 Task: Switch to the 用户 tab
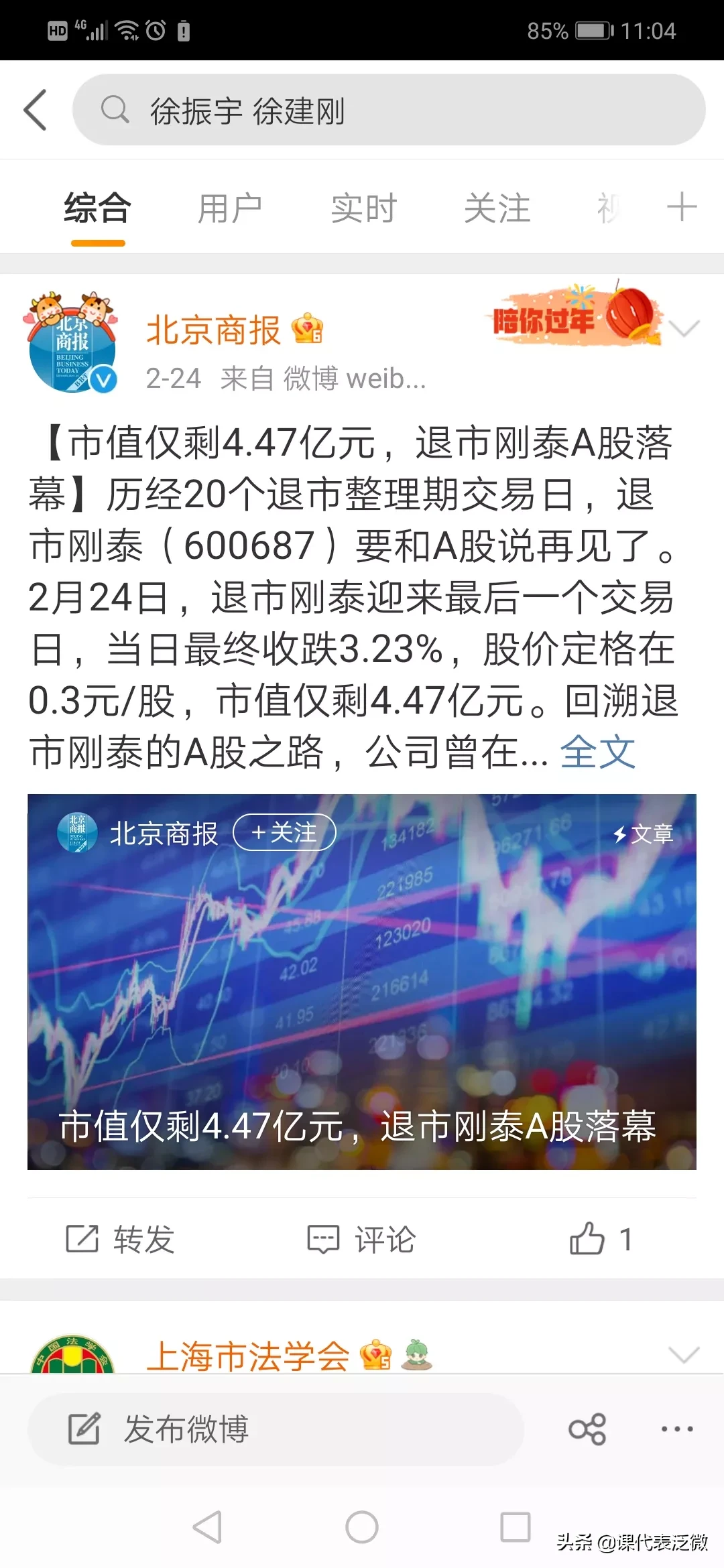pyautogui.click(x=230, y=208)
